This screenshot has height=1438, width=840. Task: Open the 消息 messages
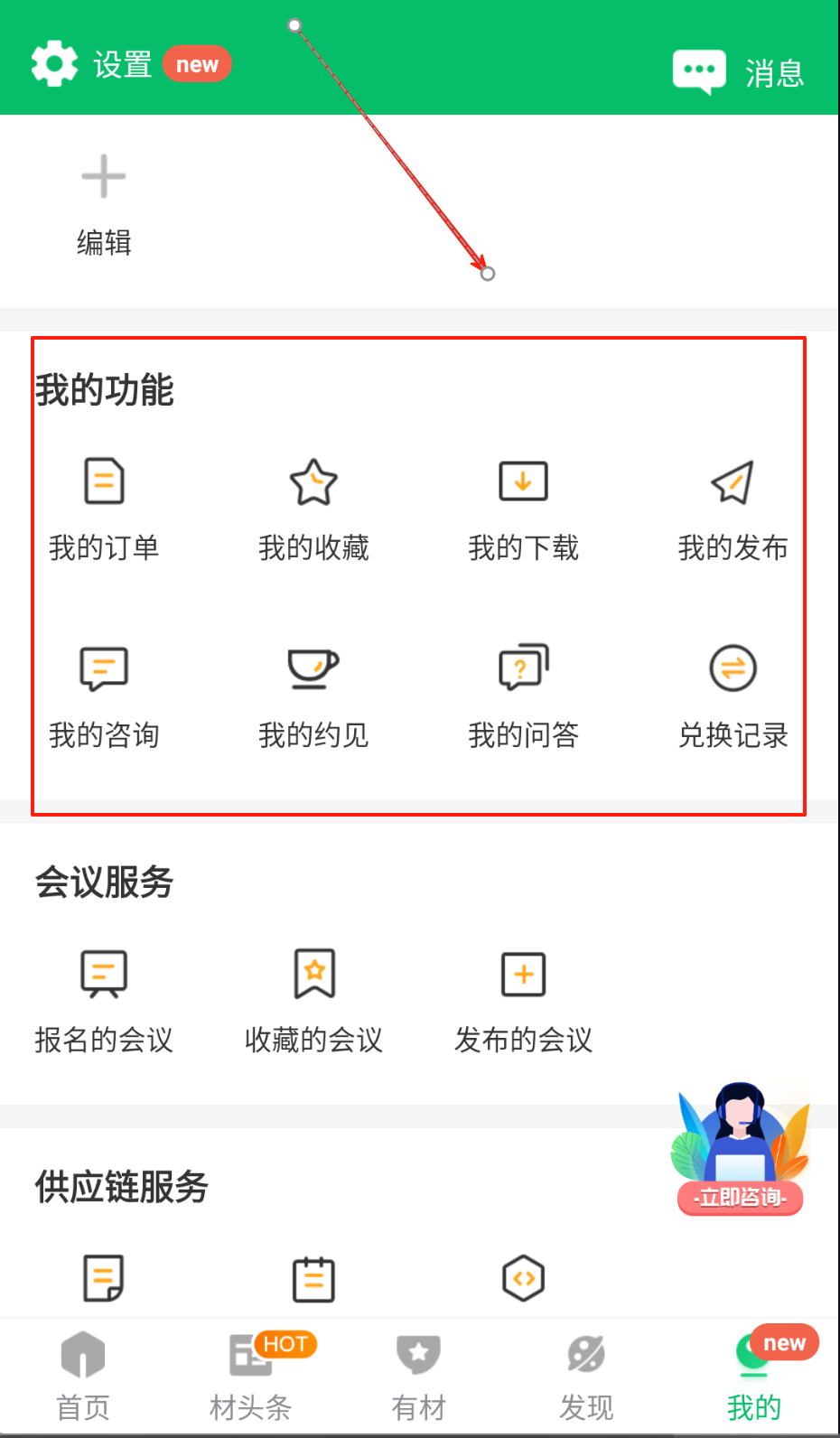[738, 71]
